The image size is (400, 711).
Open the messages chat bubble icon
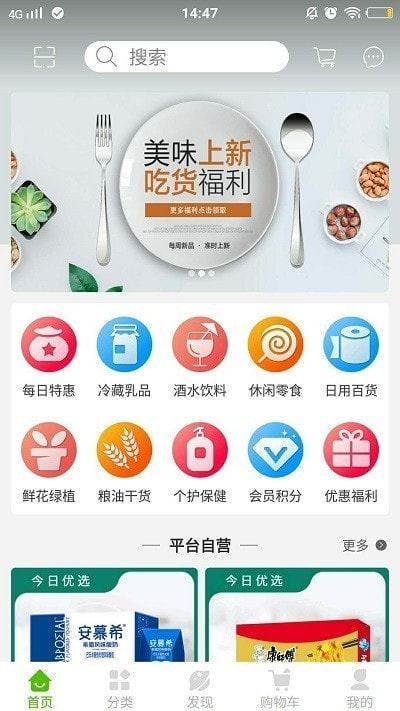pos(373,57)
